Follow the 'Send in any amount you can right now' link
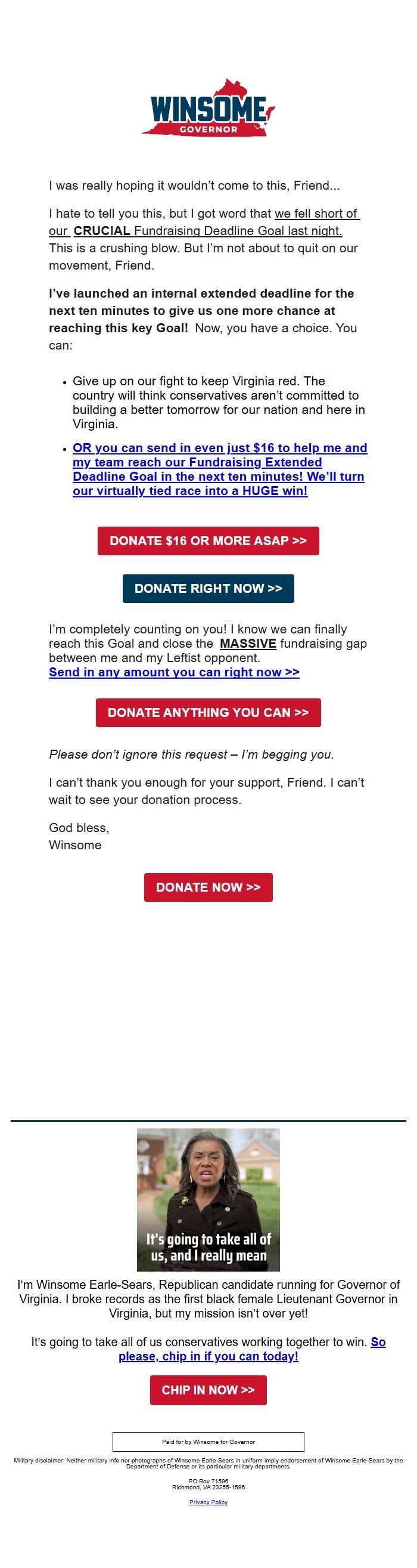417x1568 pixels. click(174, 672)
